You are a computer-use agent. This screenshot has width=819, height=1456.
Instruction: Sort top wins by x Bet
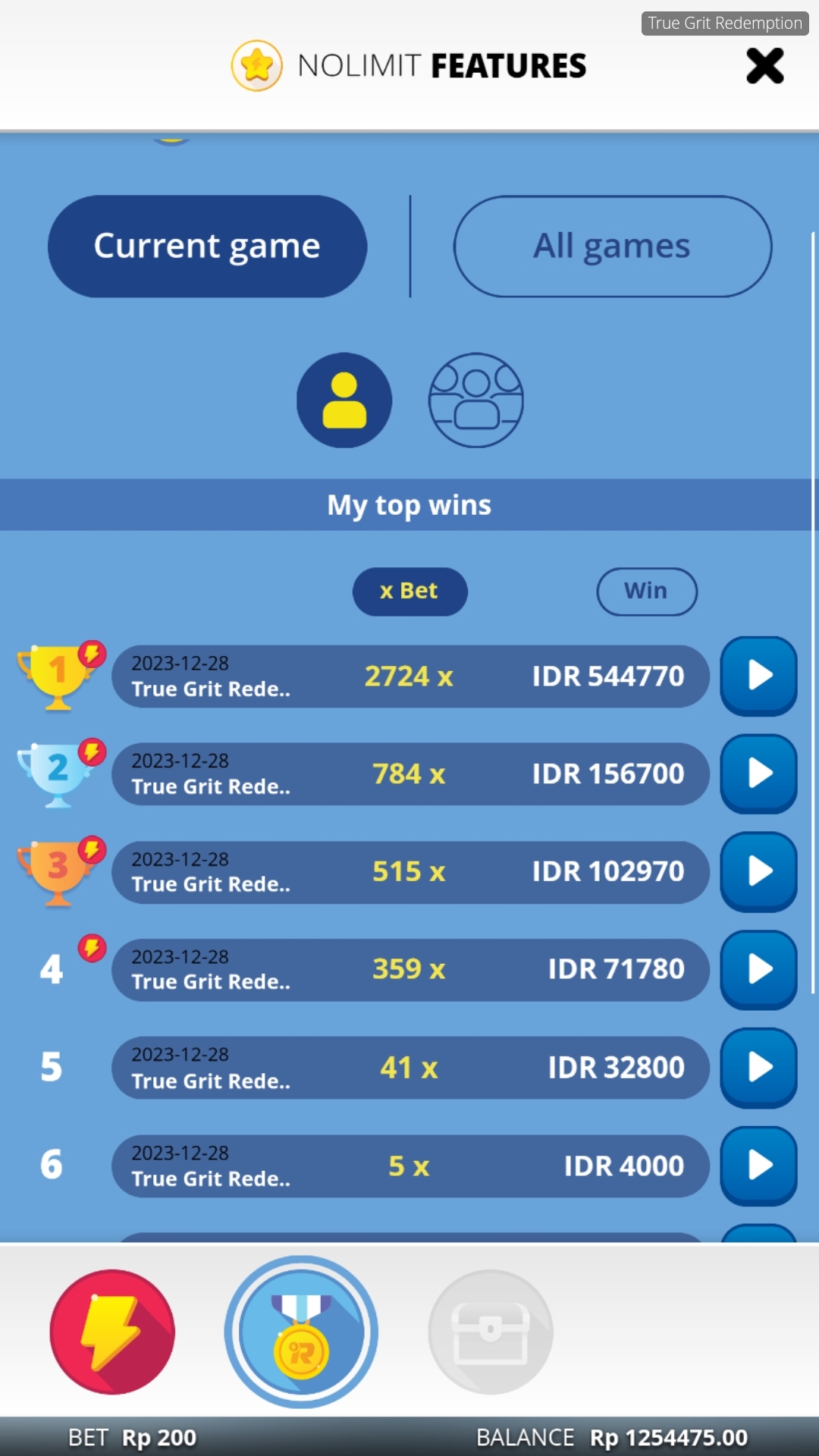pyautogui.click(x=409, y=591)
